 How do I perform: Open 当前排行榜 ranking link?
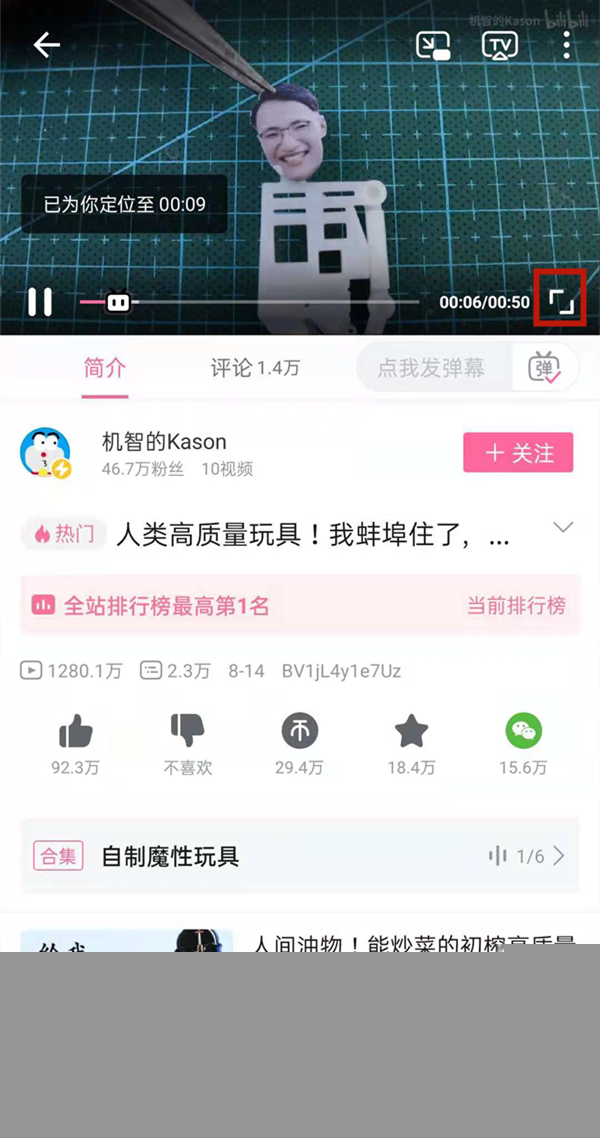pos(516,605)
